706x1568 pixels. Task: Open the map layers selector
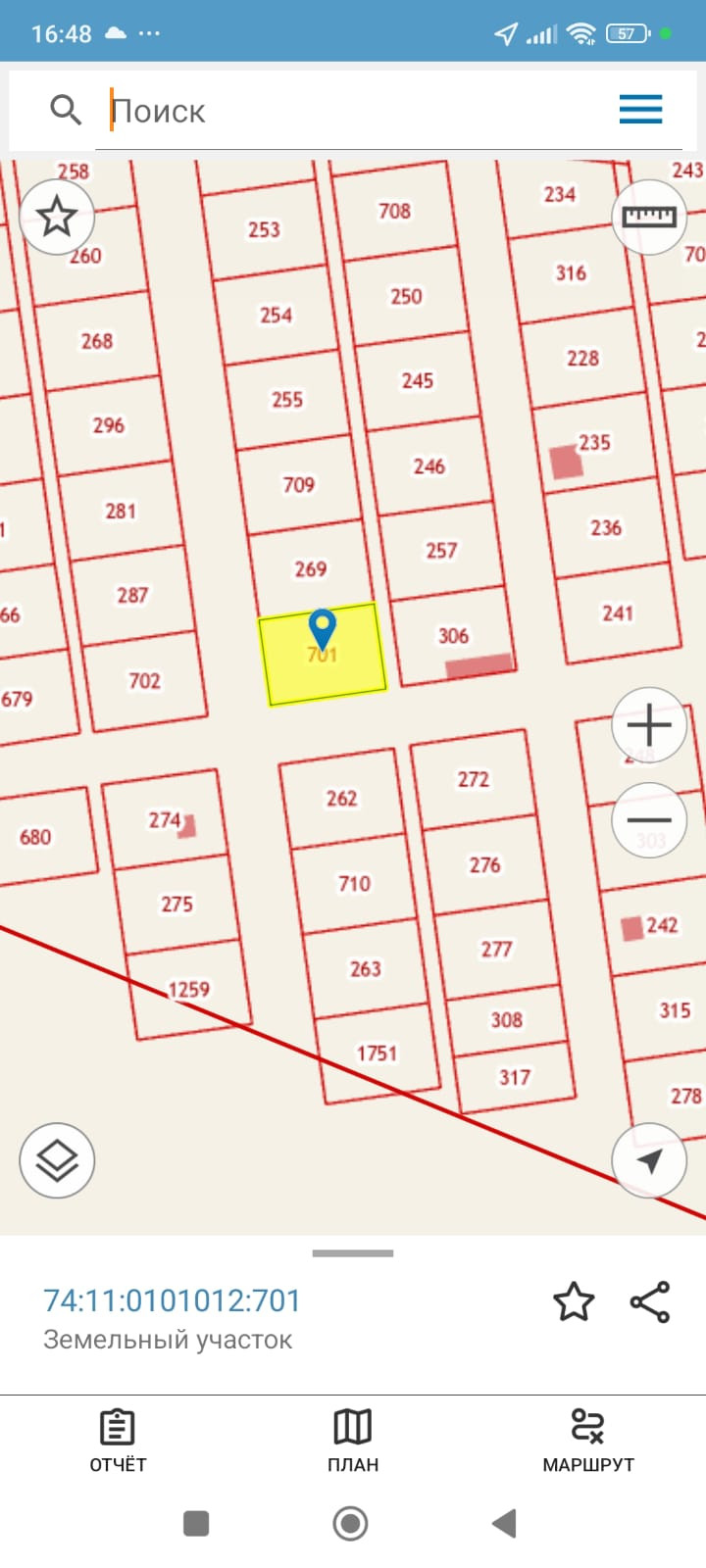(57, 1160)
